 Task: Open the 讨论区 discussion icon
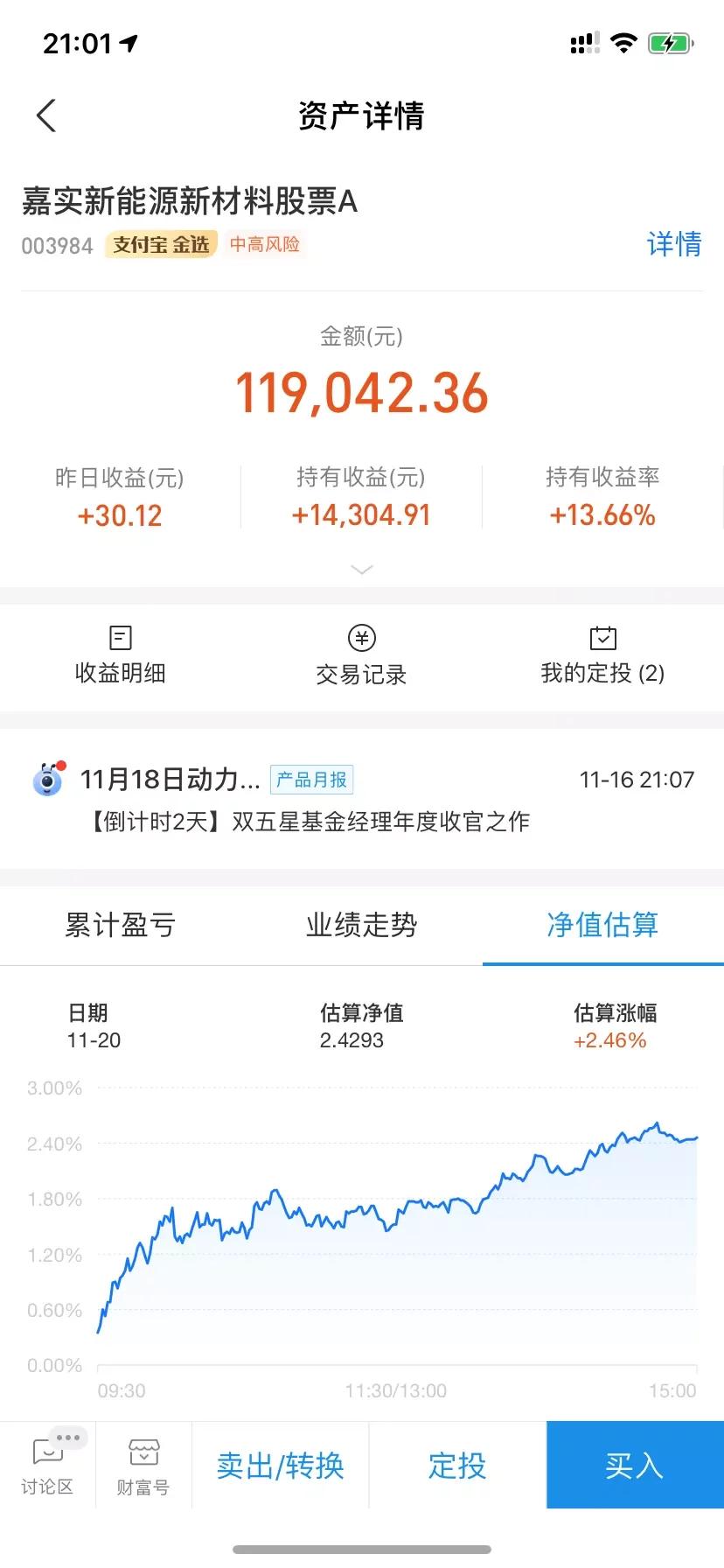[x=48, y=1464]
